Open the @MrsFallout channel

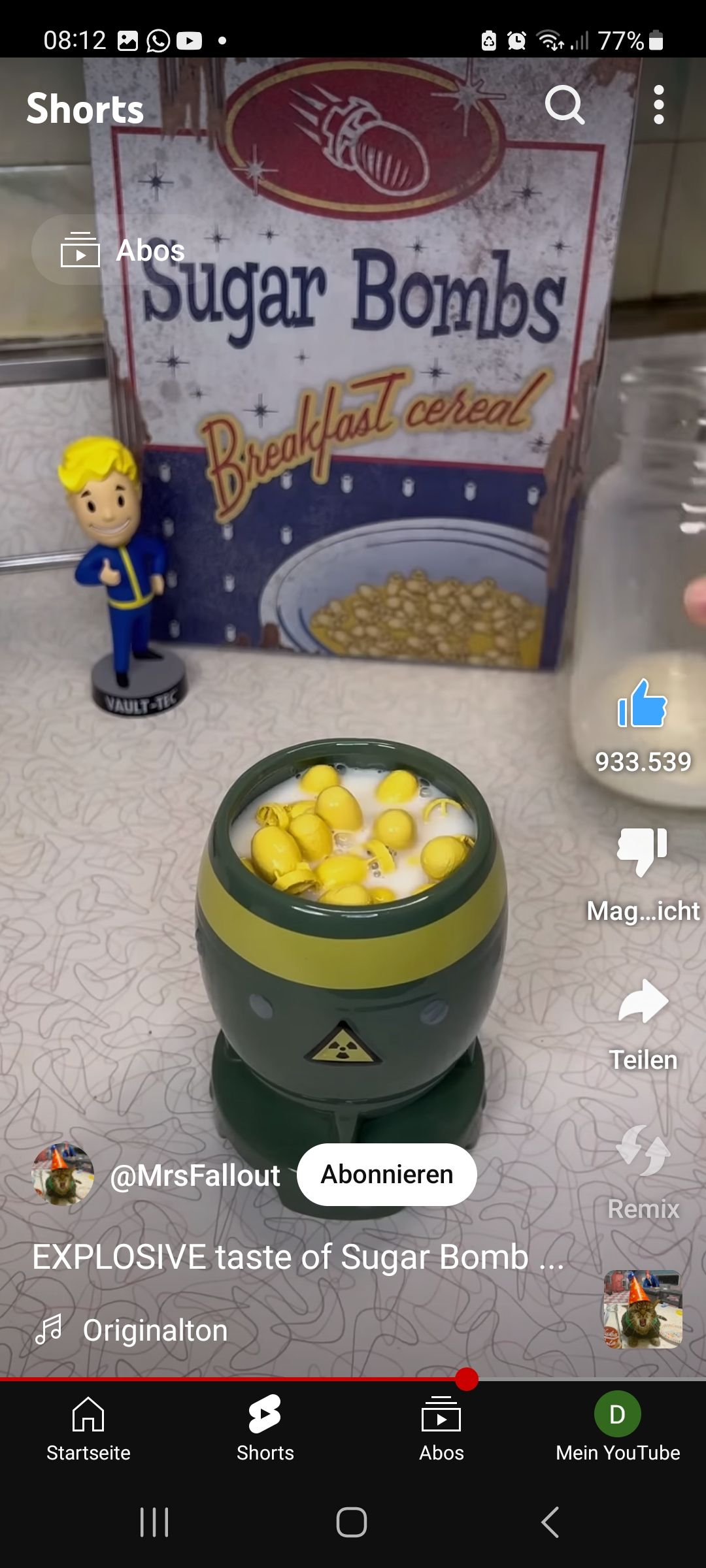[195, 1175]
